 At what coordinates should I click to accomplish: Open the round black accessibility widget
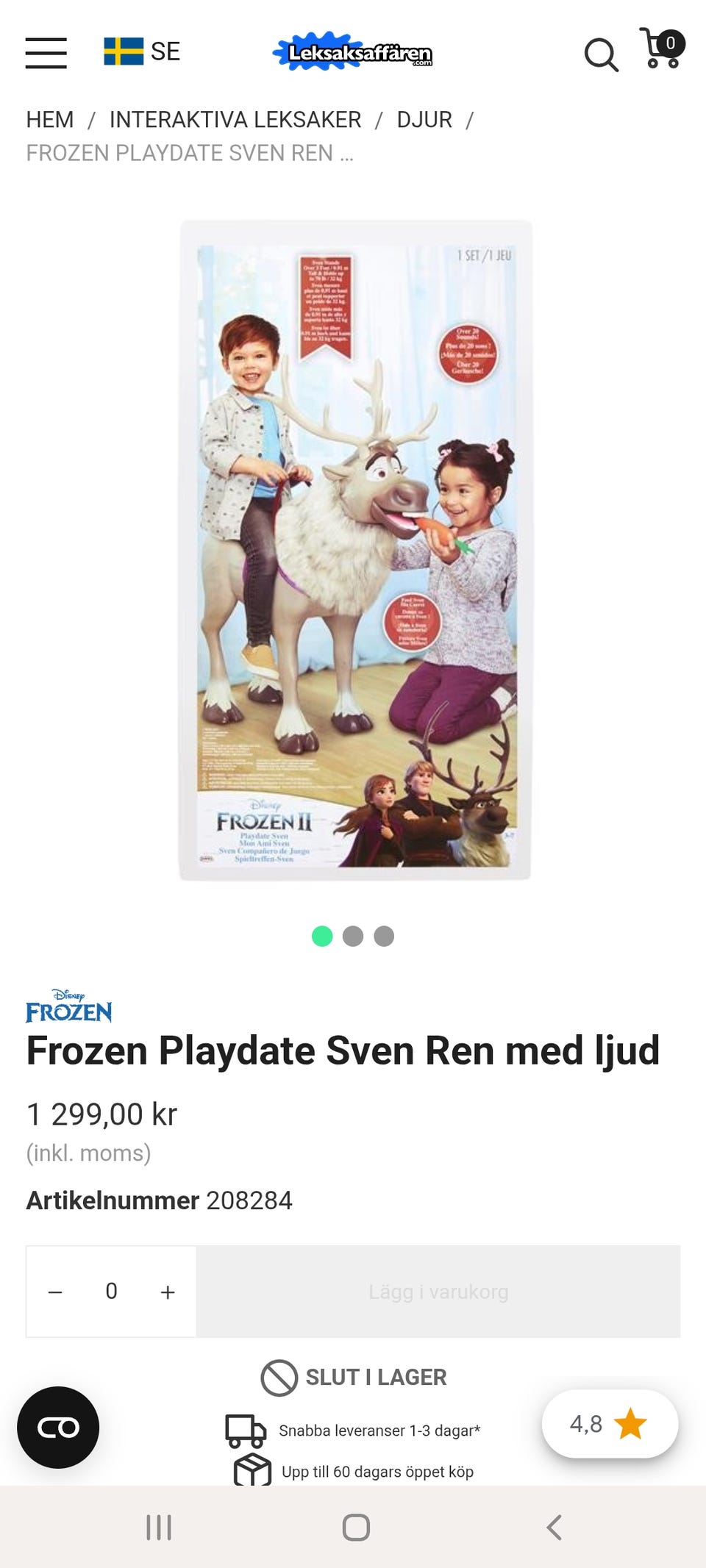pyautogui.click(x=58, y=1428)
